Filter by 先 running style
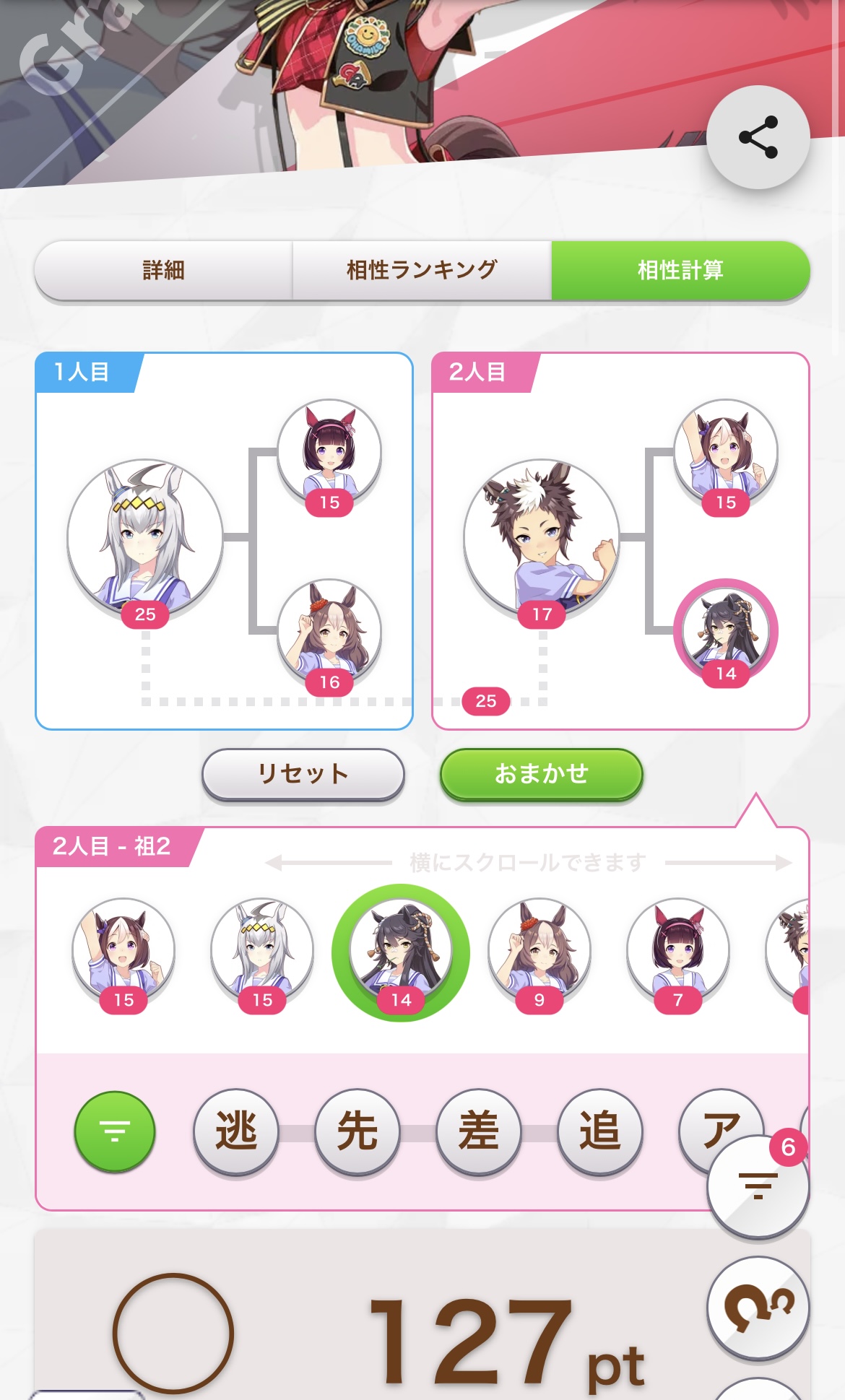This screenshot has width=845, height=1400. 357,1131
